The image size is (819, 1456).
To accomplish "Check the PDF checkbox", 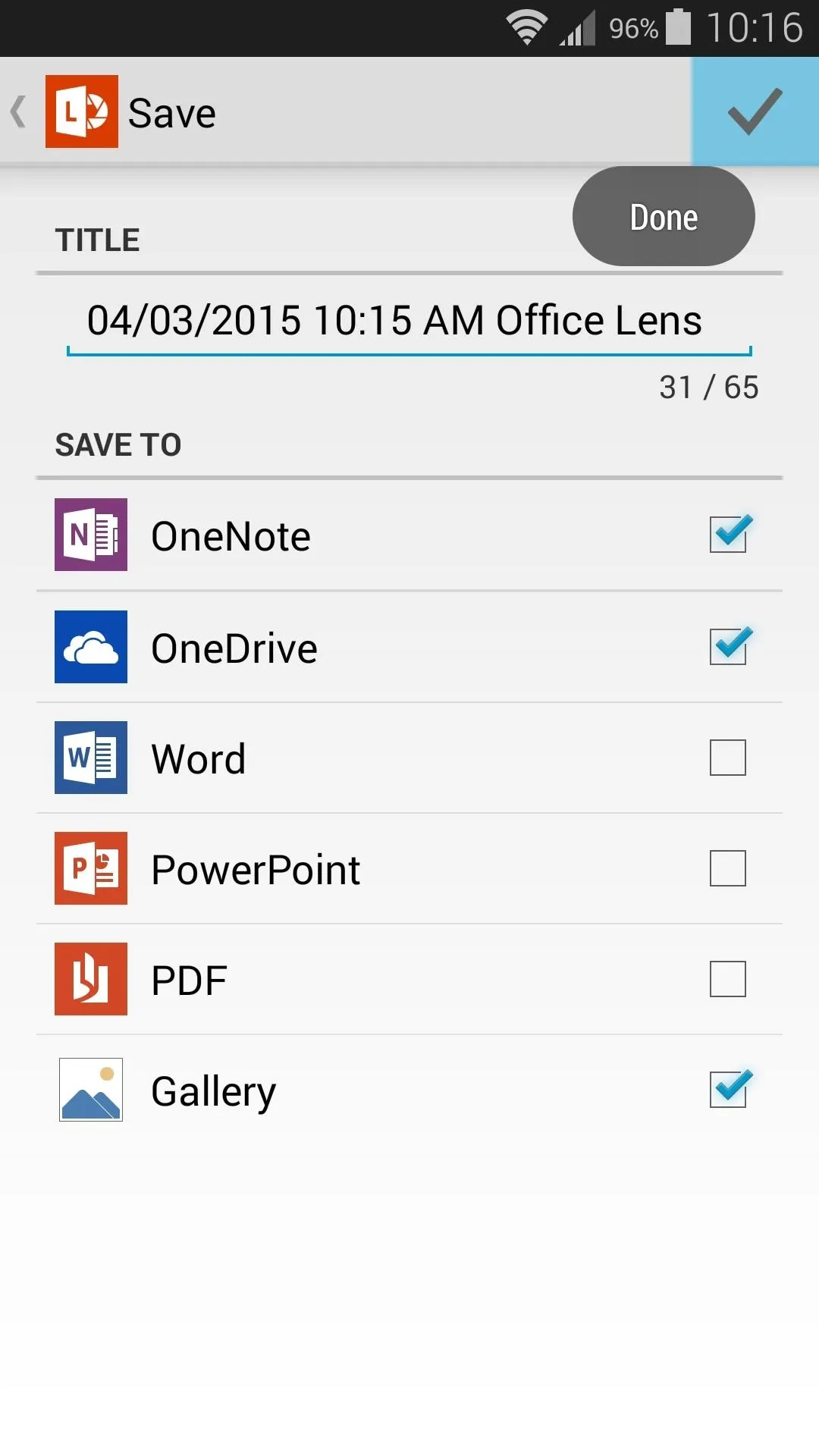I will [x=728, y=979].
